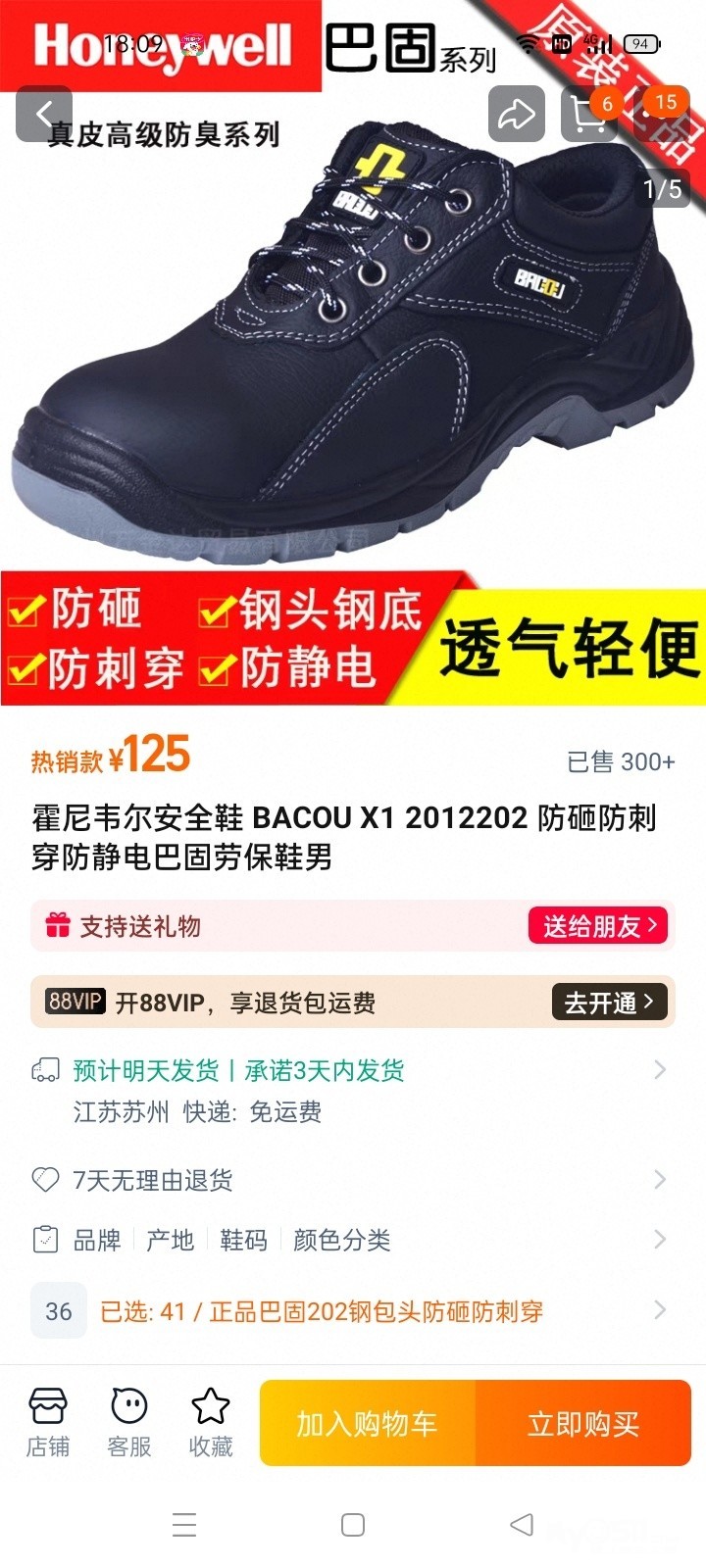The height and width of the screenshot is (1568, 706).
Task: Go back to the previous page
Action: click(x=44, y=115)
